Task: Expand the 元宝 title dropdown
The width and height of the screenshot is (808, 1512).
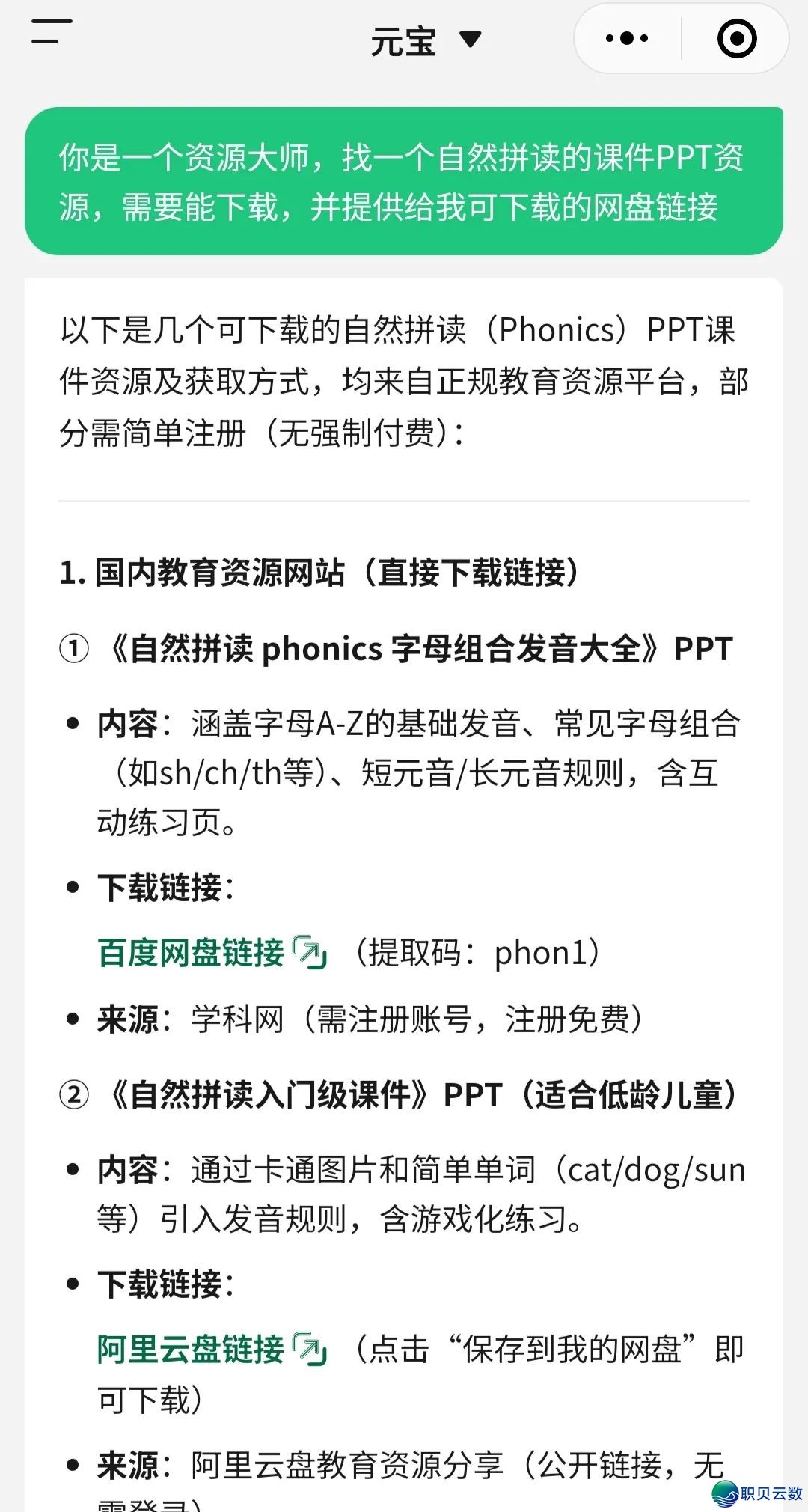Action: tap(426, 40)
